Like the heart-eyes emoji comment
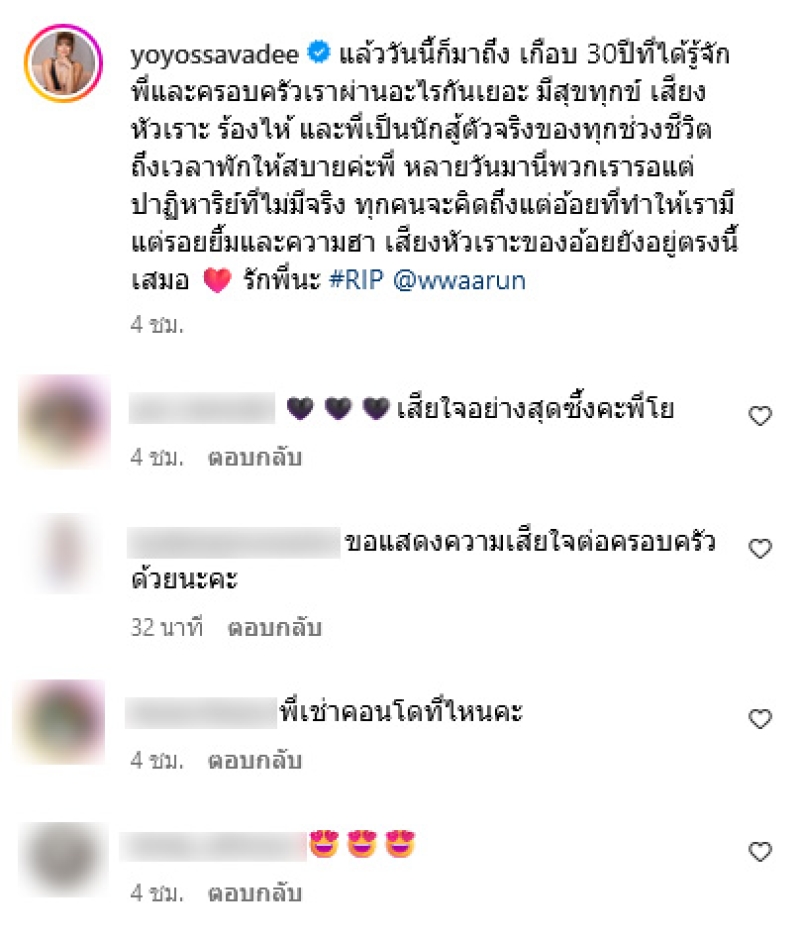Screen dimensions: 800x941 pyautogui.click(x=760, y=852)
